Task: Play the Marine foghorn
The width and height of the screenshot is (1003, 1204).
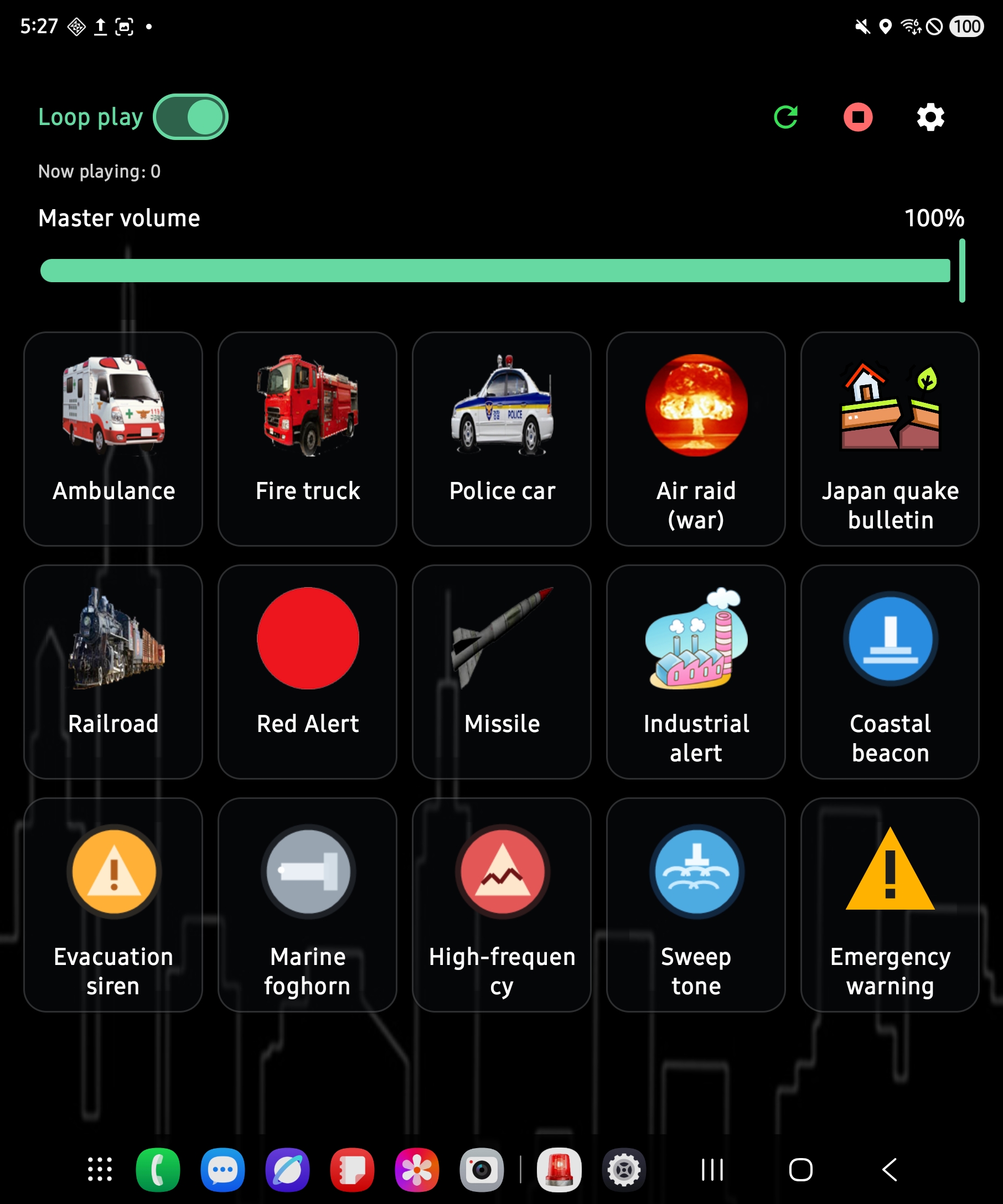Action: pos(307,904)
